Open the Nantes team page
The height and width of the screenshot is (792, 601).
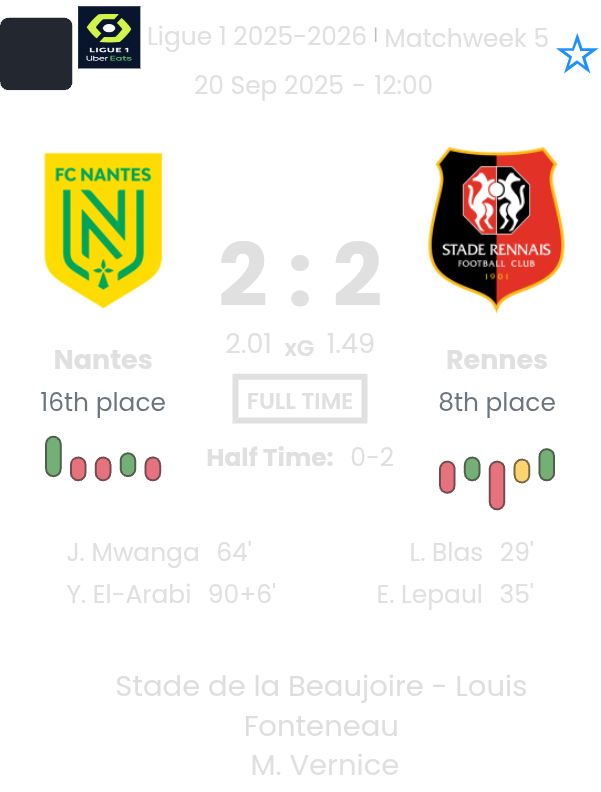[103, 229]
